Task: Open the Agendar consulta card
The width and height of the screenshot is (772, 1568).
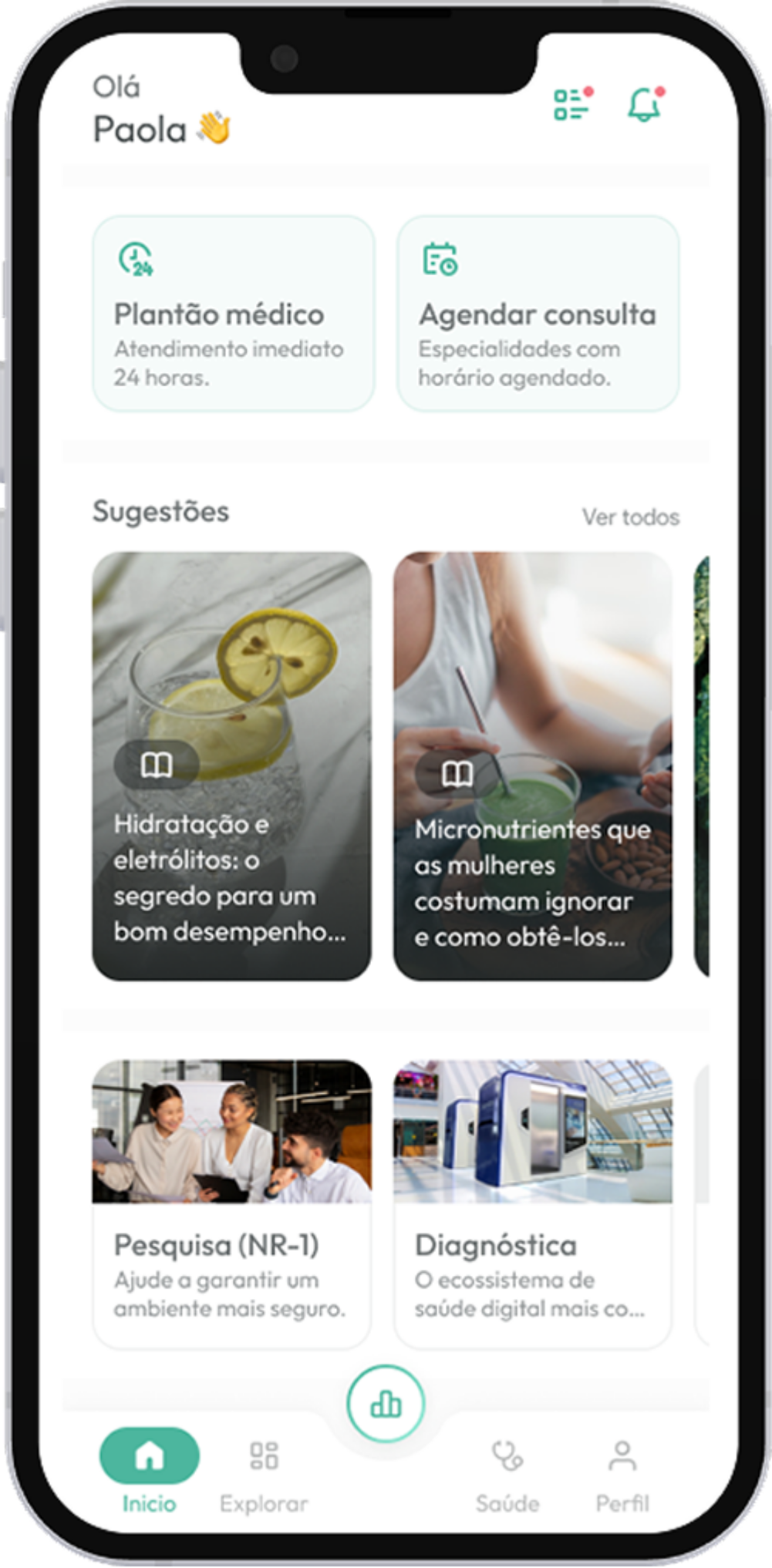Action: click(x=538, y=312)
